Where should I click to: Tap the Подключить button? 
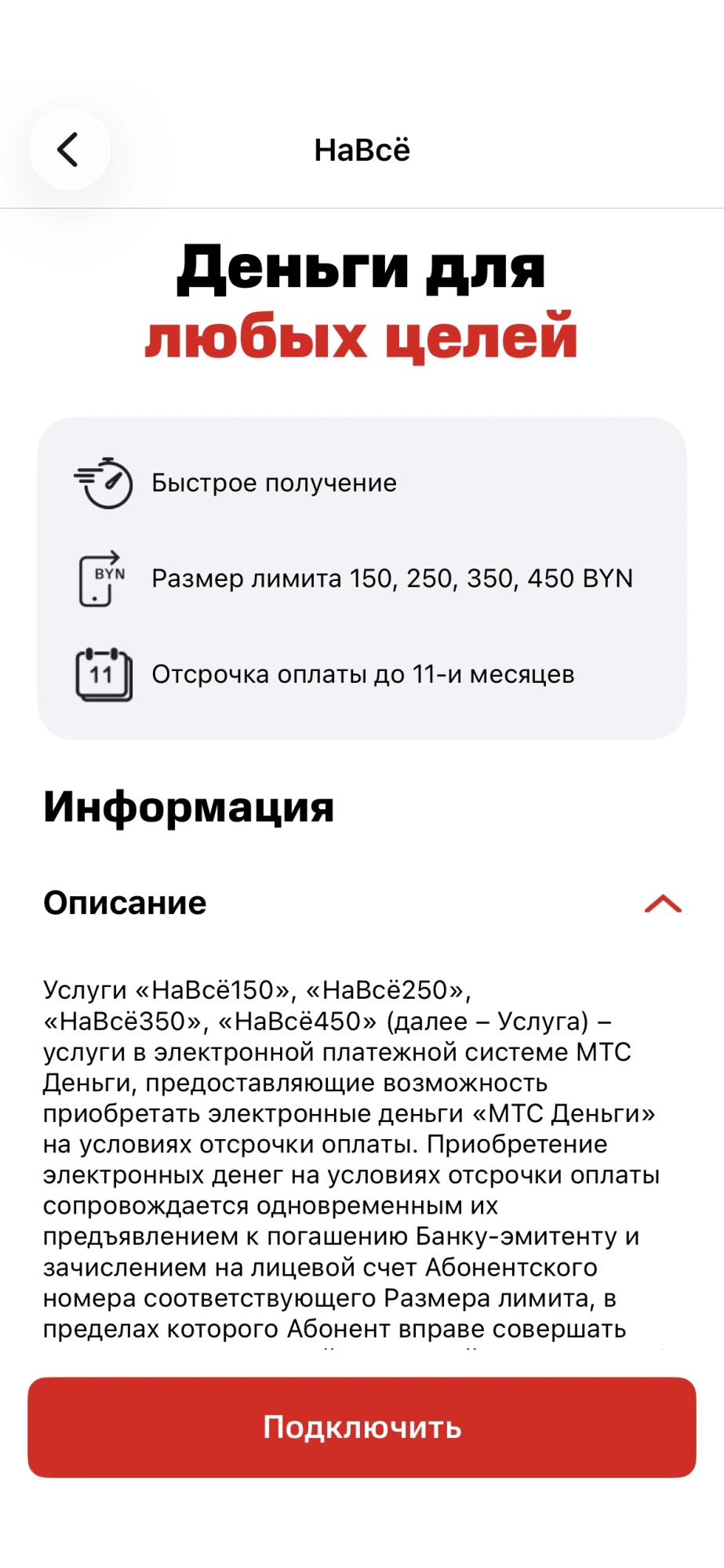pos(362,1427)
